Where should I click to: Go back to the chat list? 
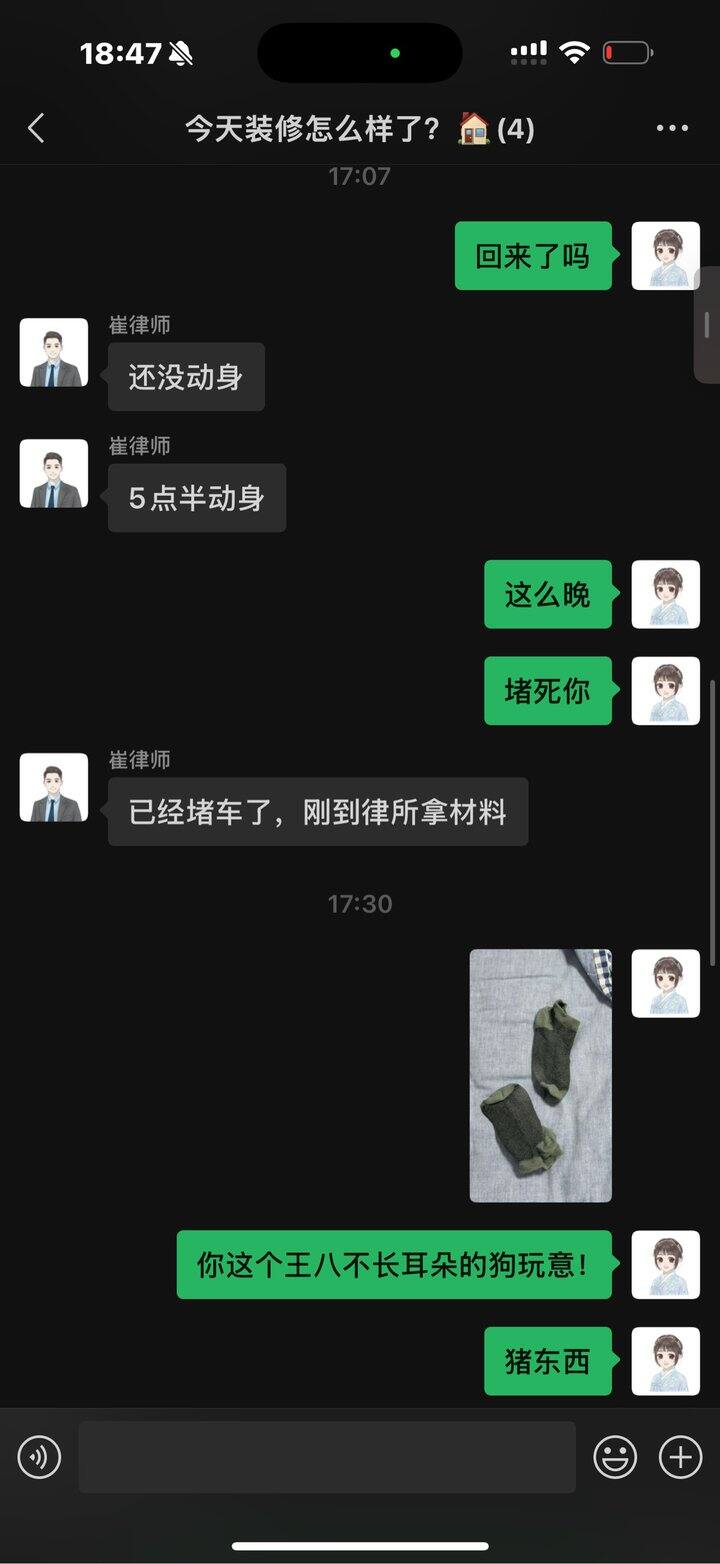36,128
